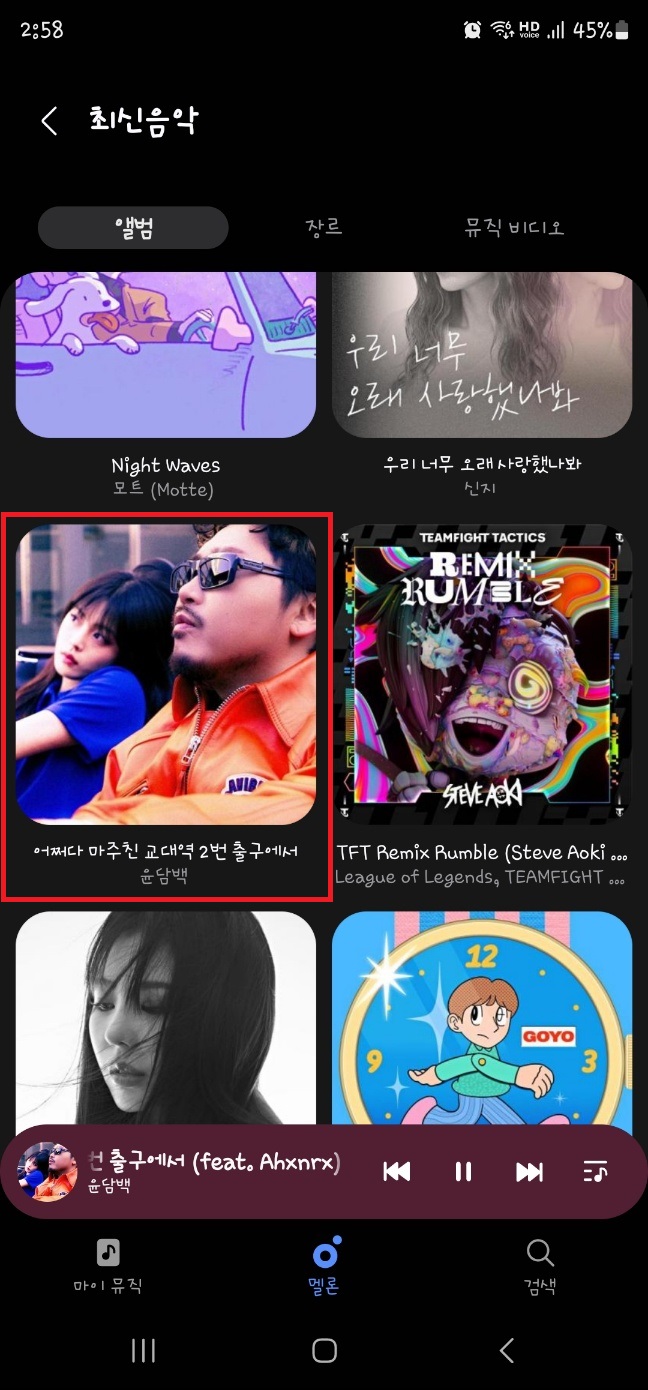Switch to the 장르 tab
Image resolution: width=648 pixels, height=1390 pixels.
[323, 228]
